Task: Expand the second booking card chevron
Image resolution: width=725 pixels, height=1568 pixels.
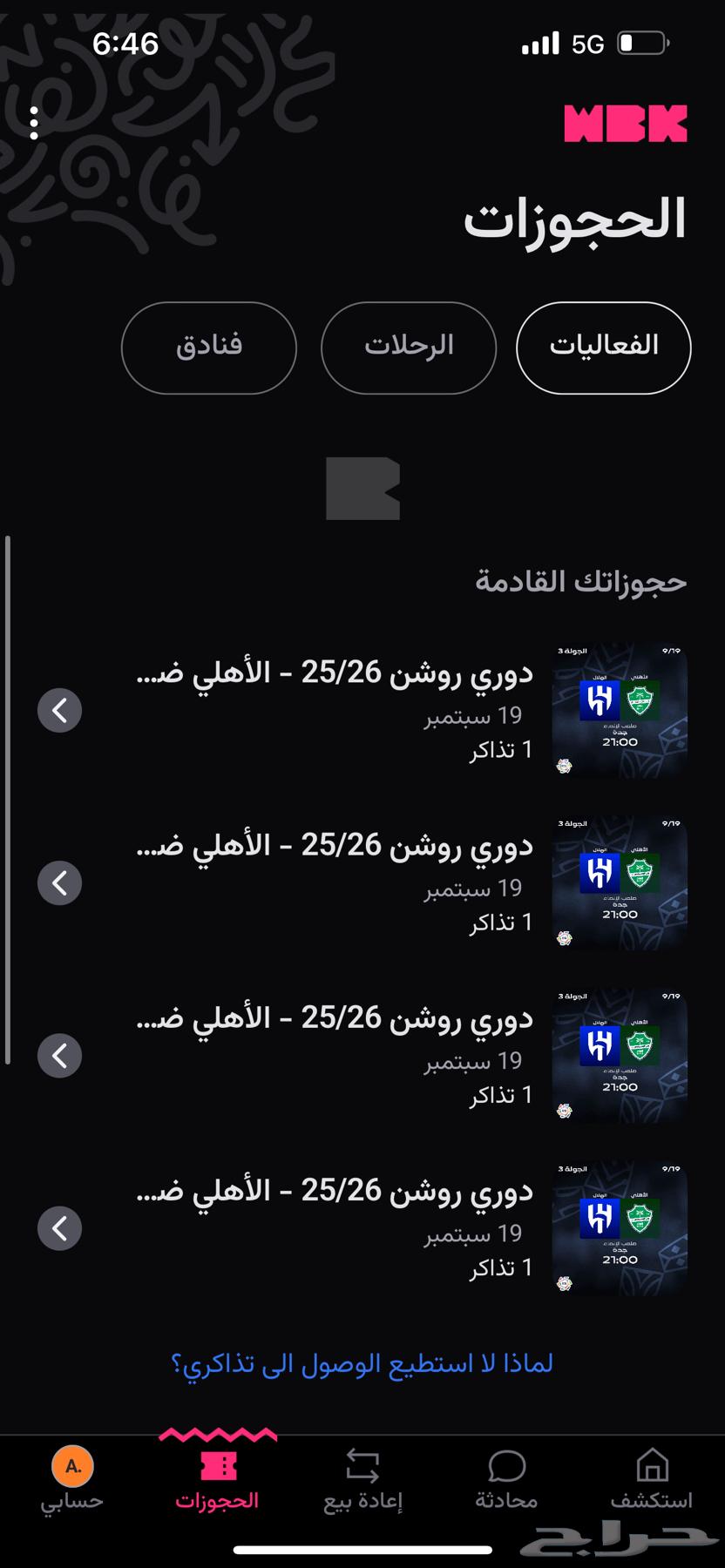Action: 59,882
